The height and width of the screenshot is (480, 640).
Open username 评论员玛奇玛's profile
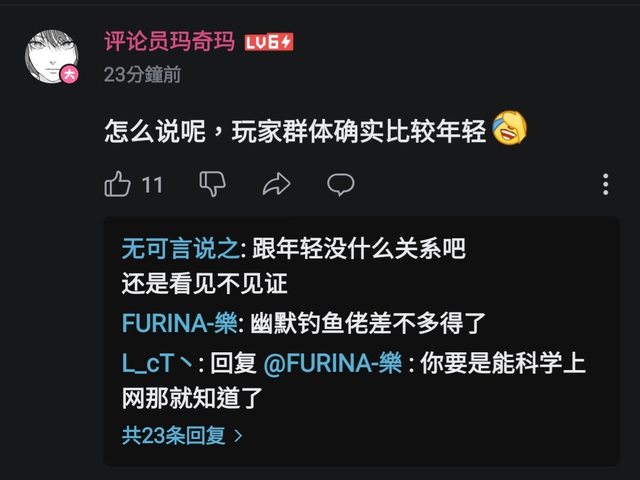click(170, 42)
